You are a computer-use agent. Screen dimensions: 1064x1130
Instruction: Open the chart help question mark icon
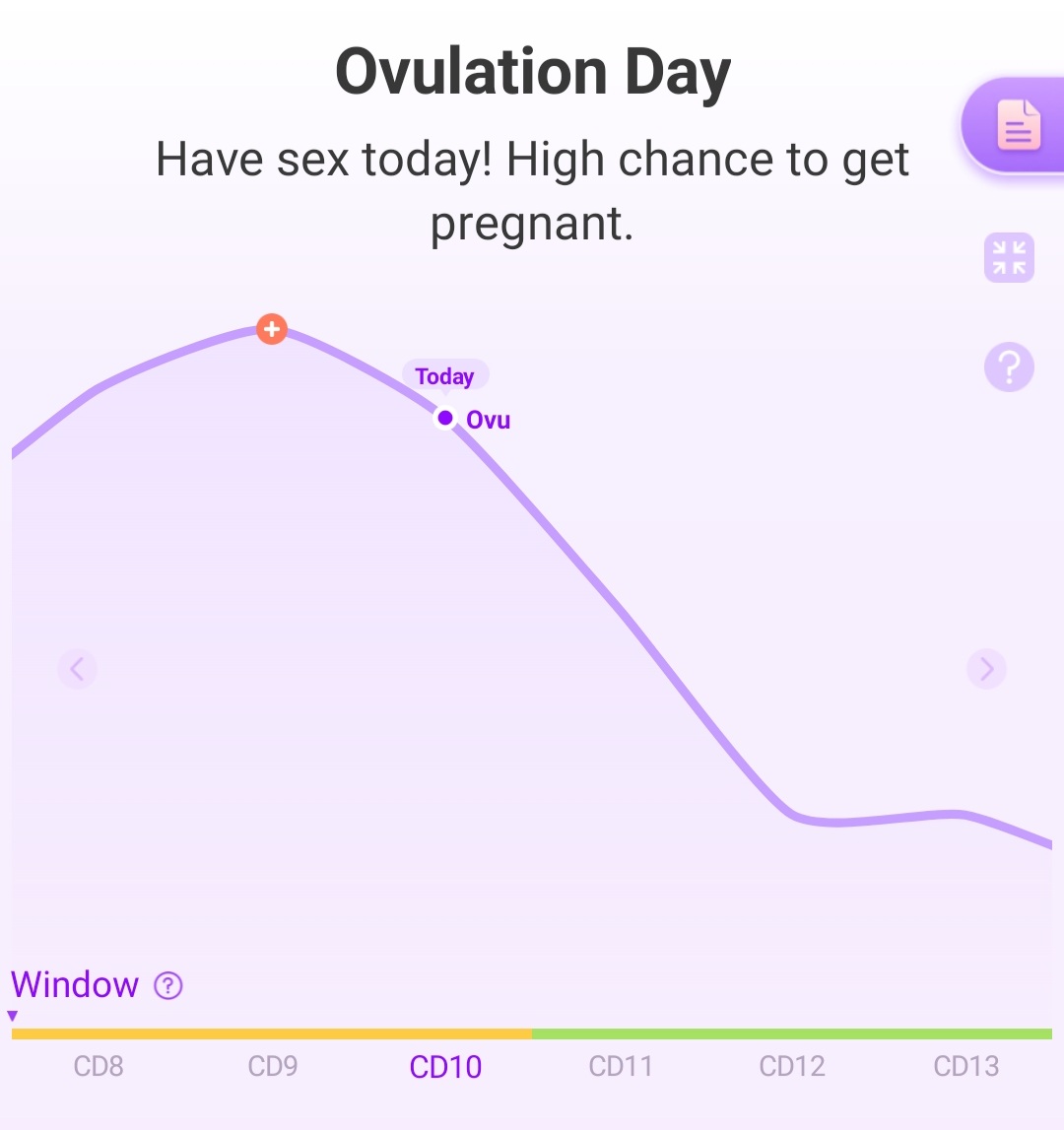[1009, 366]
